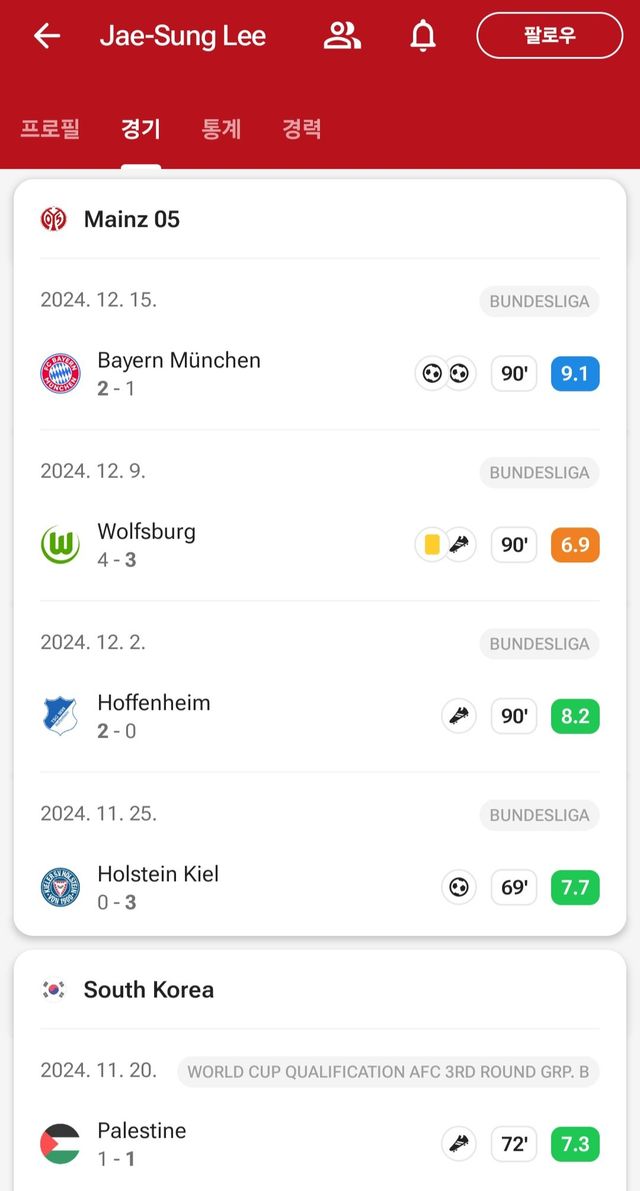This screenshot has width=640, height=1191.
Task: Go back with the arrow icon
Action: [x=47, y=37]
